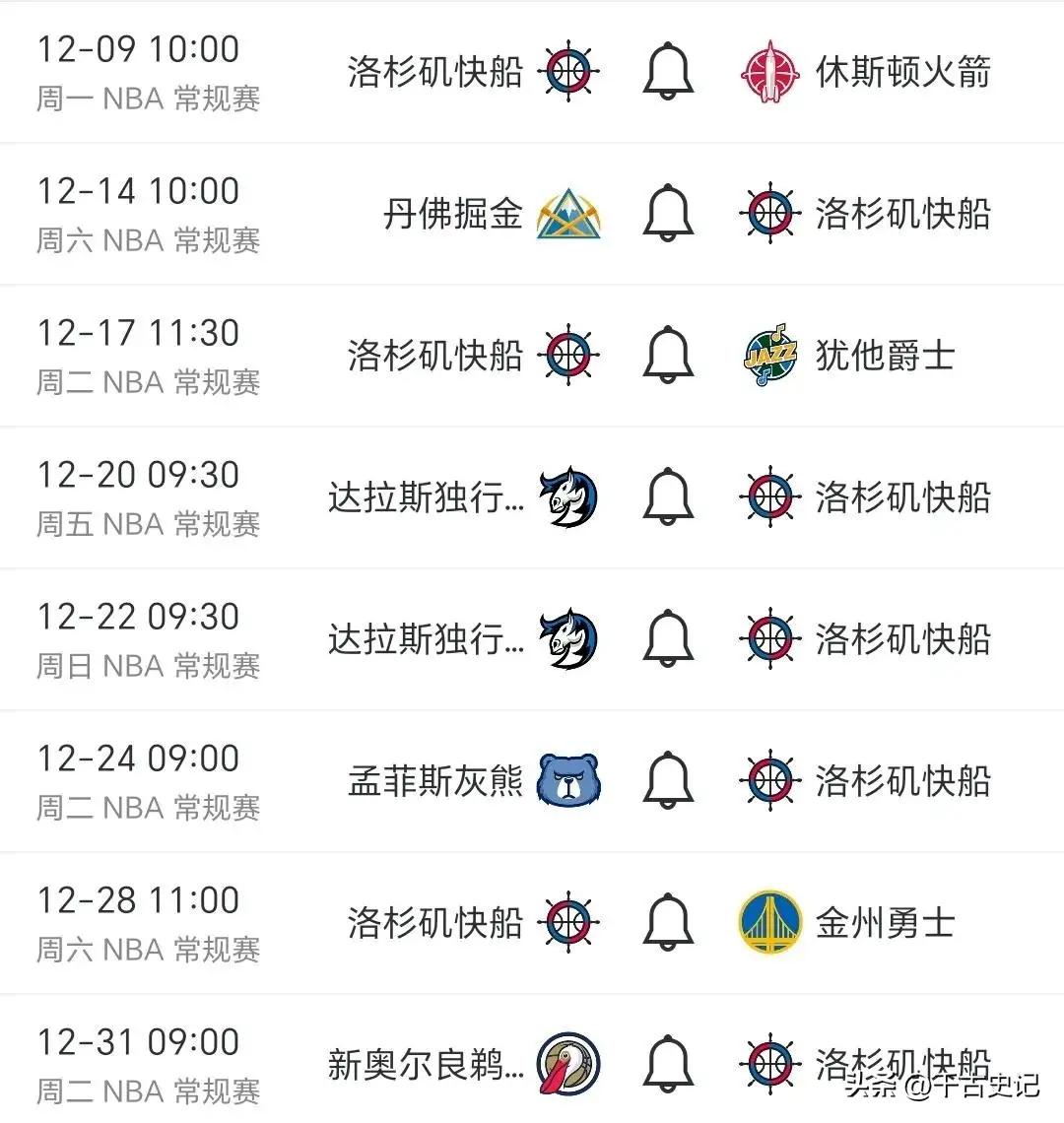View the 12-14 10:00 丹佛掘金 match details
This screenshot has height=1123, width=1064.
tap(148, 213)
